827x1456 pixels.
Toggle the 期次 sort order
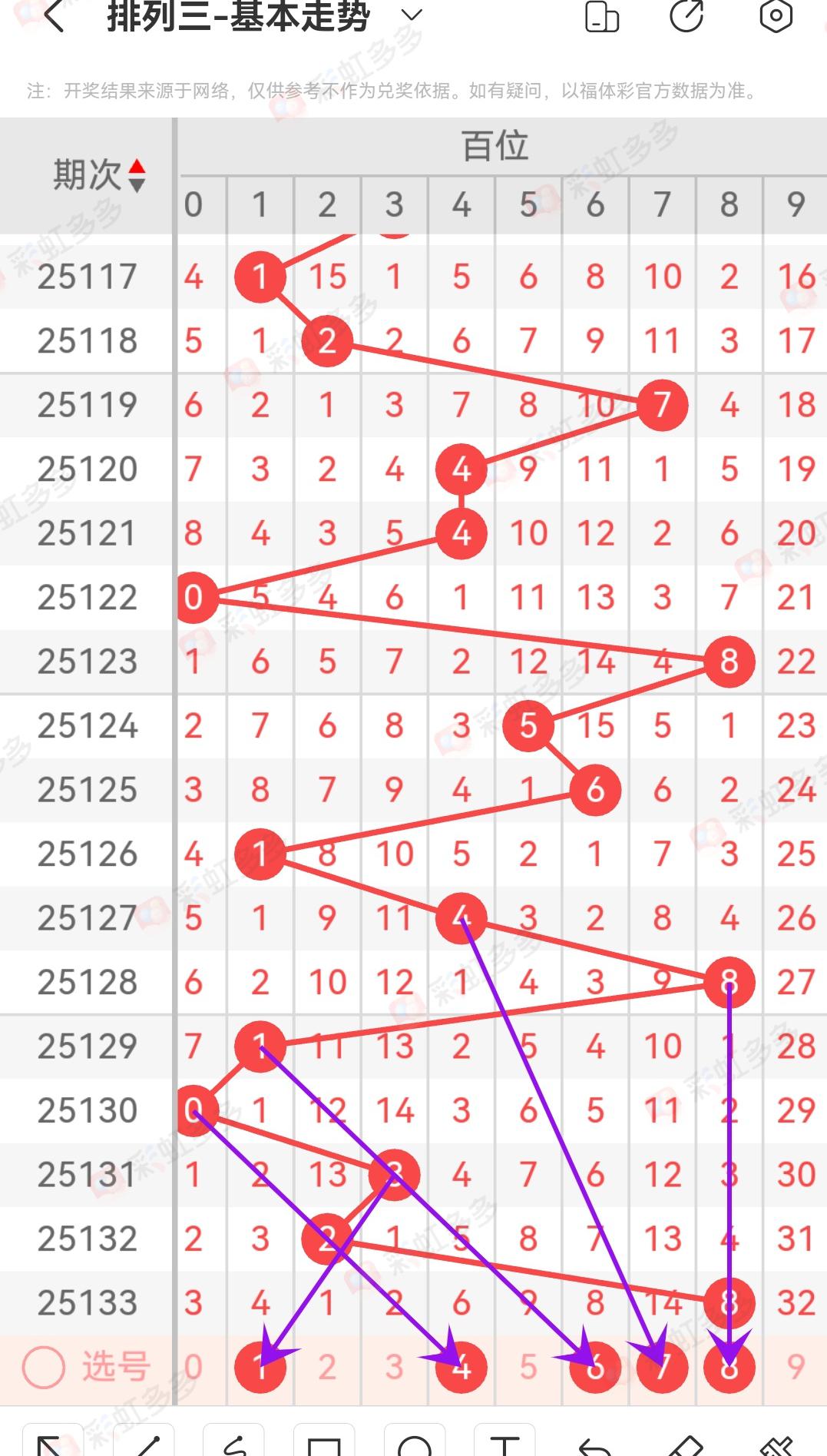pyautogui.click(x=137, y=176)
